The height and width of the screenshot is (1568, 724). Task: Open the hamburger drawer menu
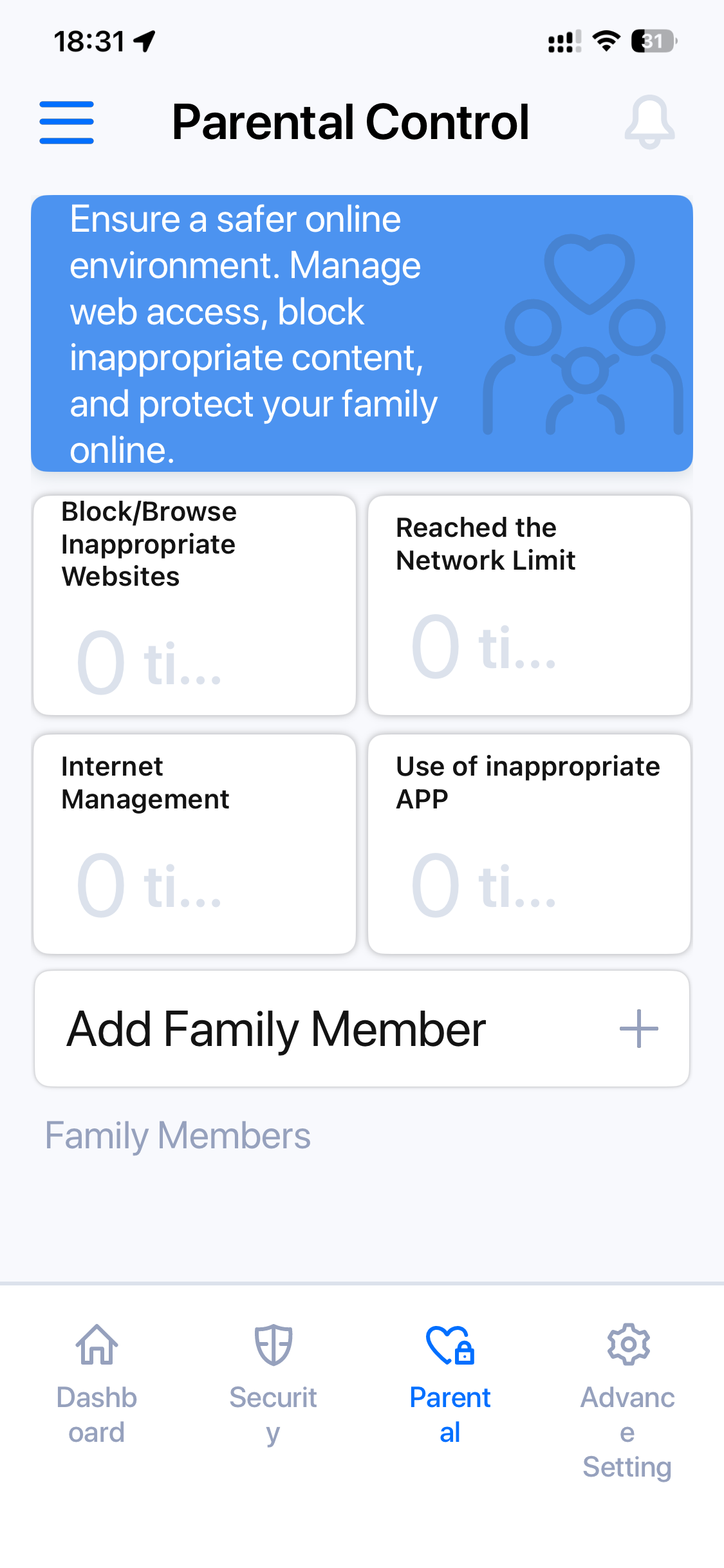(x=66, y=122)
